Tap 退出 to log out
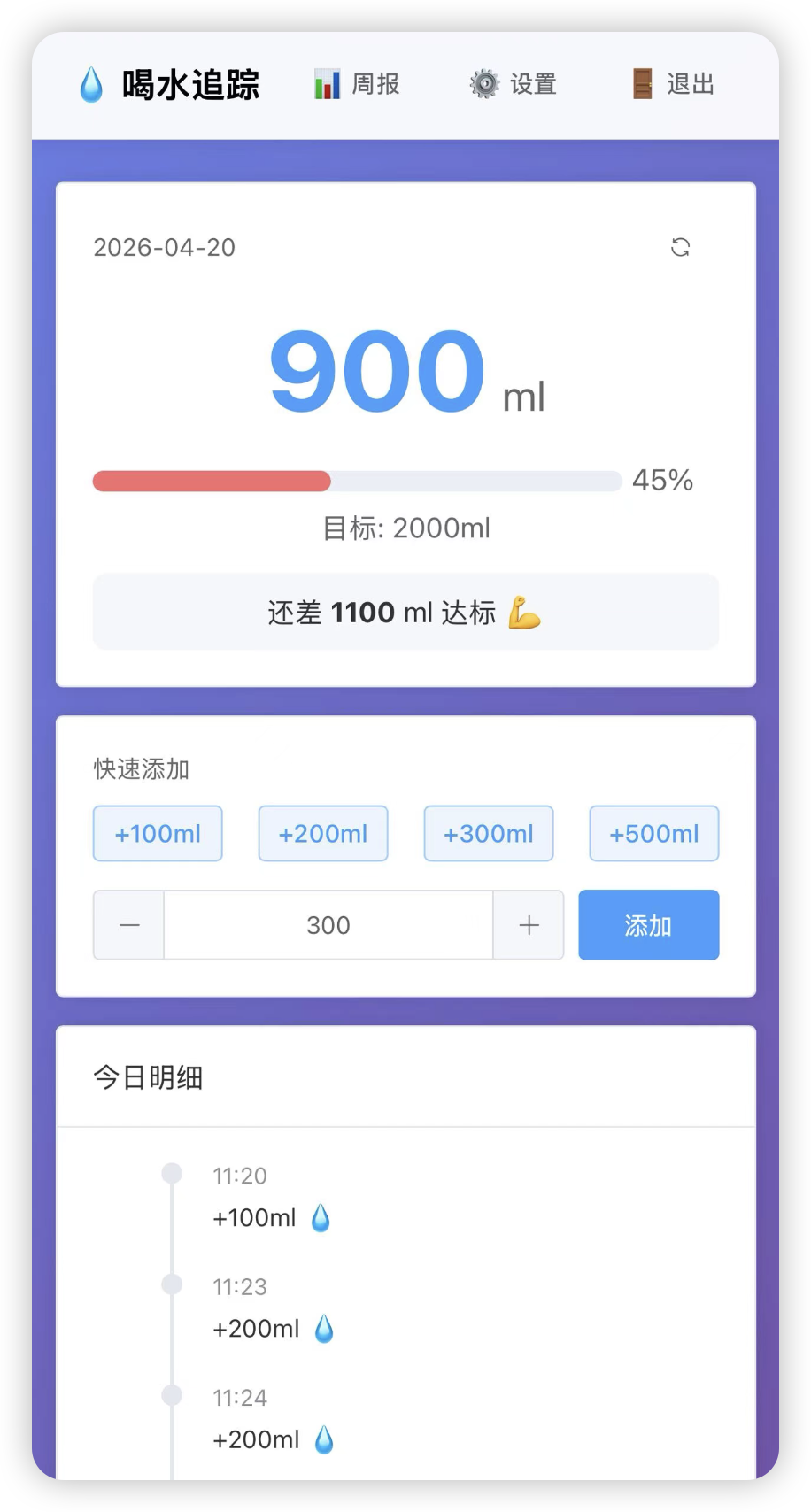This screenshot has height=1512, width=811. (x=672, y=85)
